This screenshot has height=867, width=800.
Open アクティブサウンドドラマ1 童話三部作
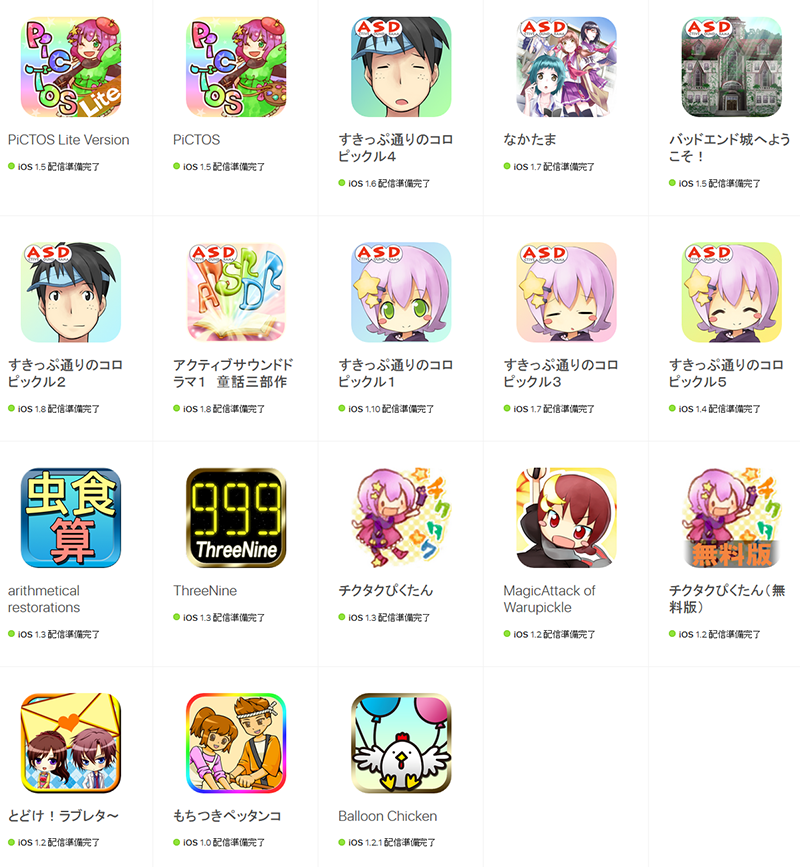pyautogui.click(x=236, y=293)
